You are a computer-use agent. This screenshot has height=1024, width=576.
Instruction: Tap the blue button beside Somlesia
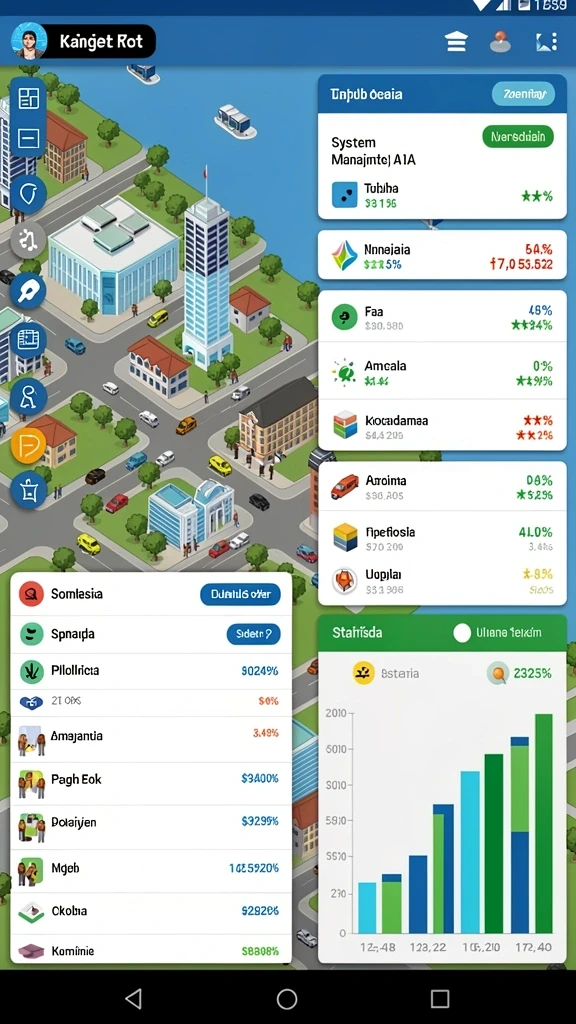(x=240, y=594)
